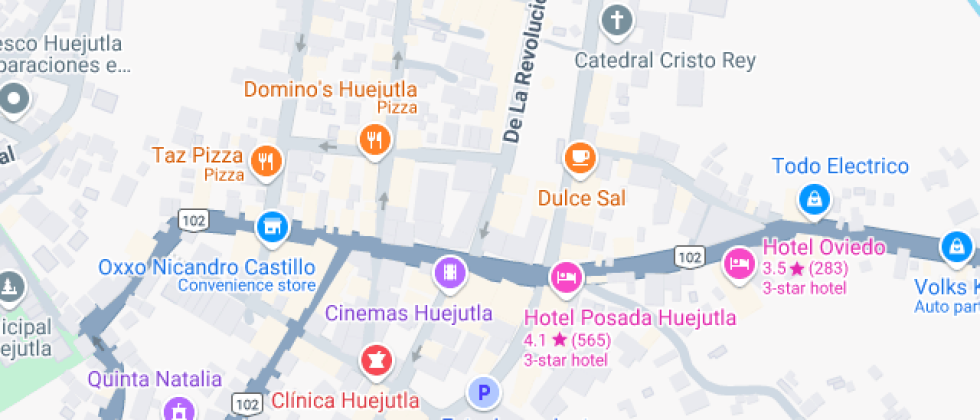Open the Quinta Natalia pin
This screenshot has height=420, width=980.
click(x=179, y=410)
